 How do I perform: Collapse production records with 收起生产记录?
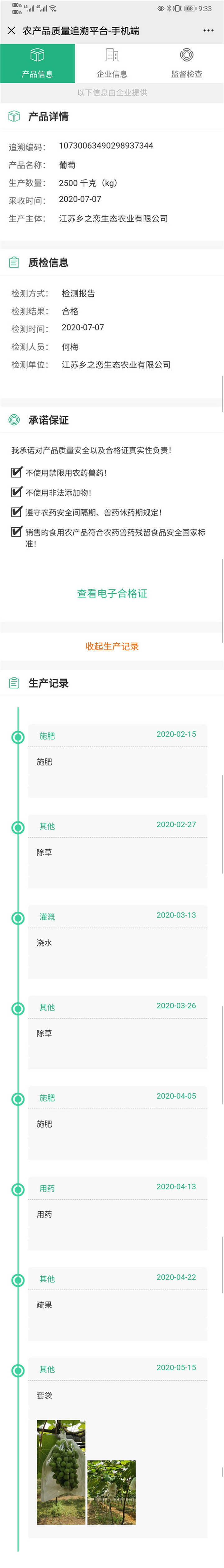112,646
